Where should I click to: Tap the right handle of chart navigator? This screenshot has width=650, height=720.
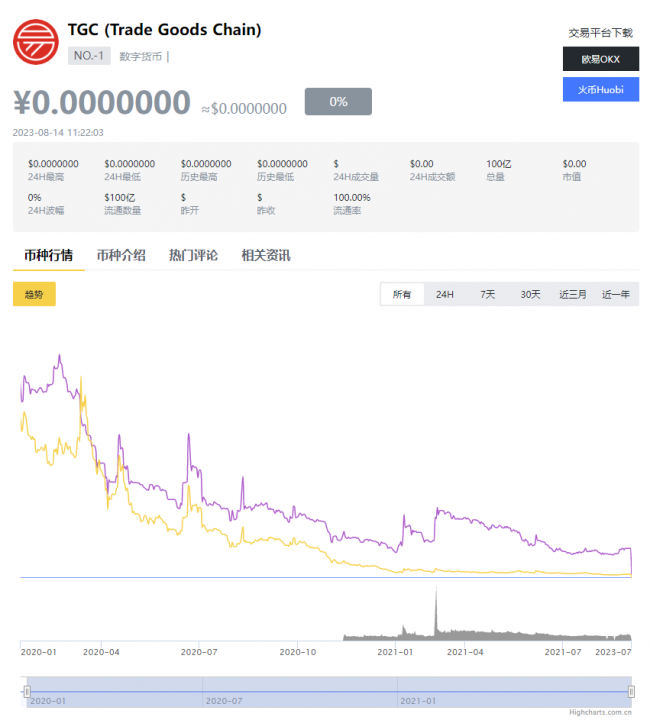point(631,691)
